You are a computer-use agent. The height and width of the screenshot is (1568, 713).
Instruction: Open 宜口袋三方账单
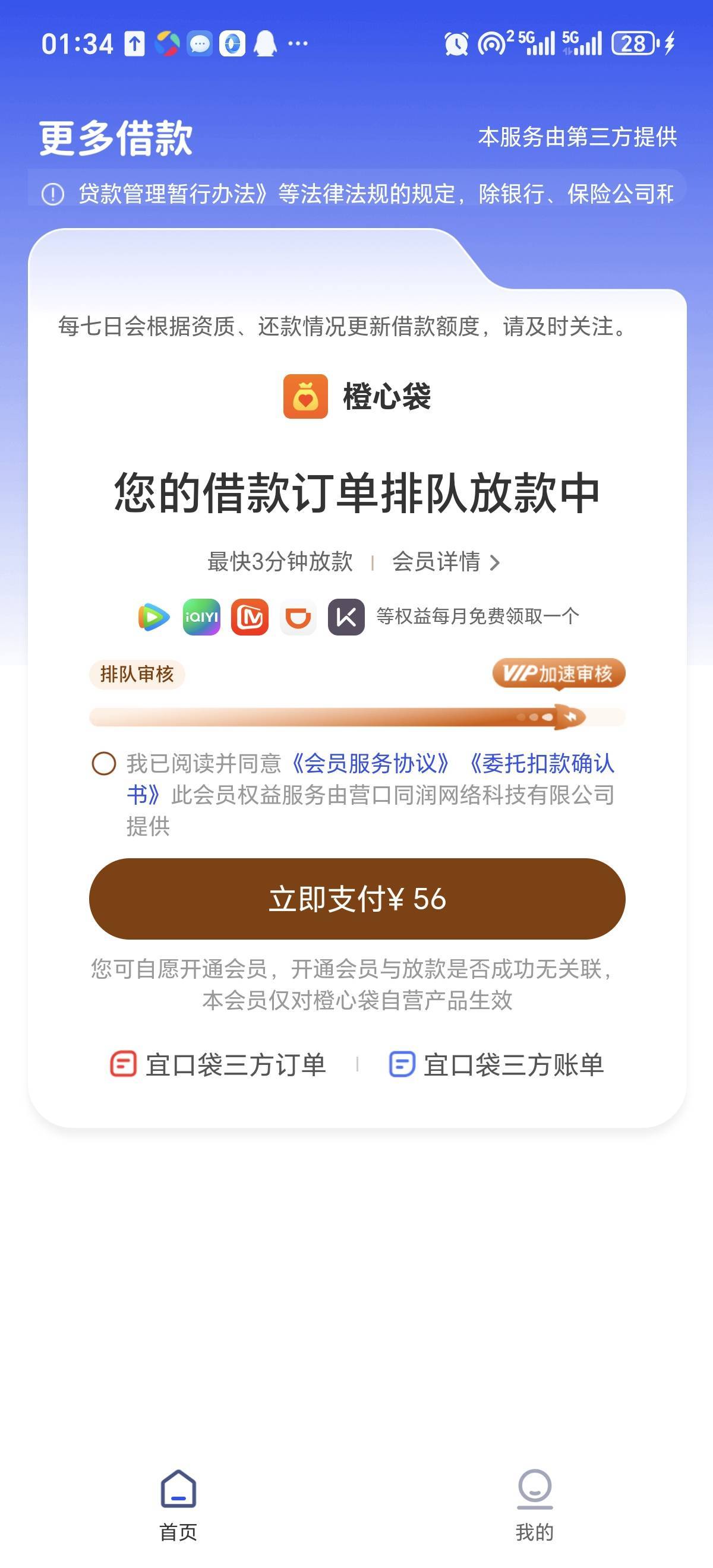[x=496, y=1064]
